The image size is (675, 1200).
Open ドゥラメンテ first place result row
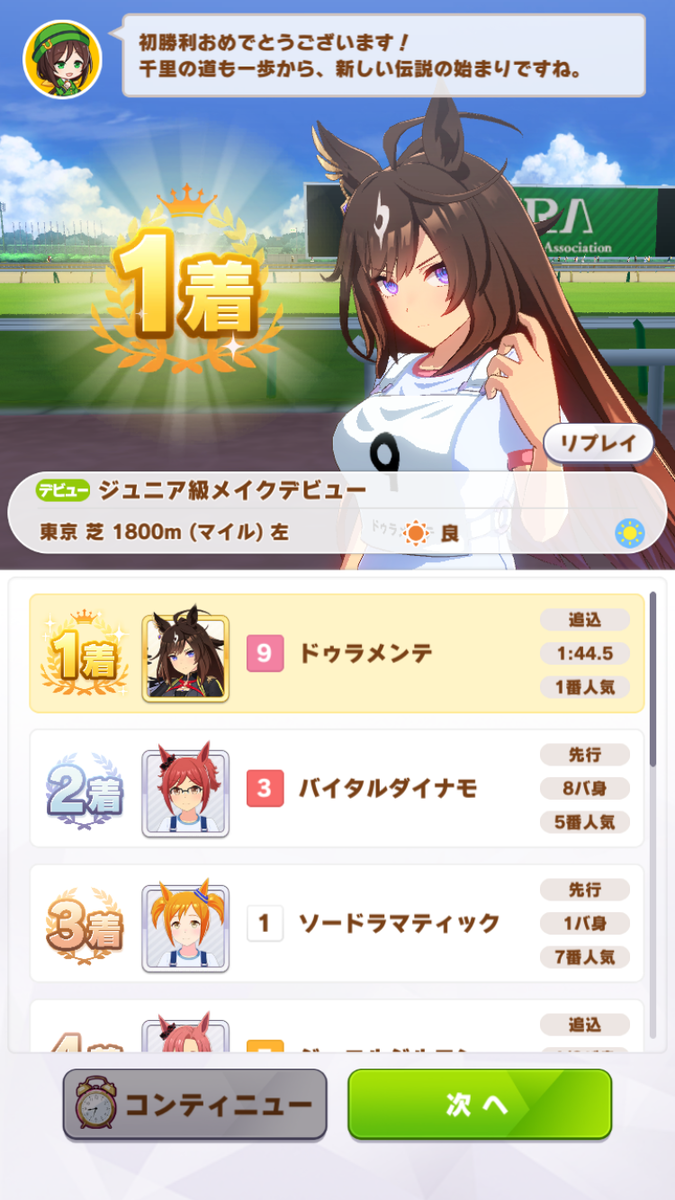click(x=337, y=653)
